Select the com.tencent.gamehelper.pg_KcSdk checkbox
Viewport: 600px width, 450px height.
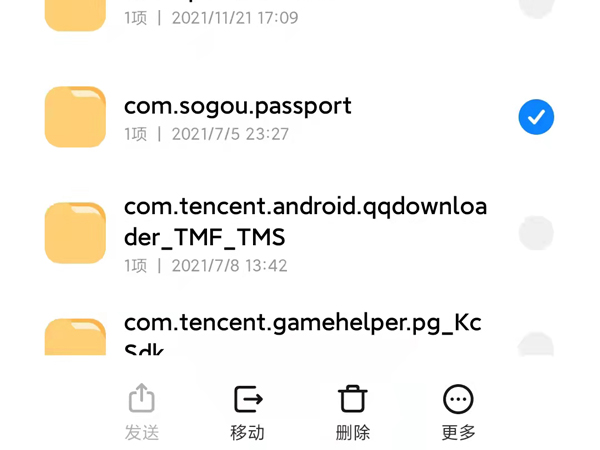(536, 344)
